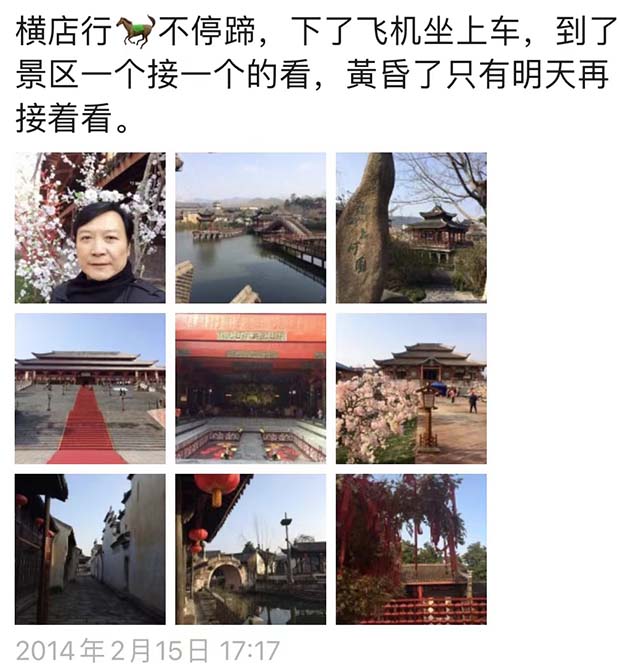The width and height of the screenshot is (620, 667).
Task: View the pink blossoms and lamp post photo
Action: pyautogui.click(x=411, y=388)
